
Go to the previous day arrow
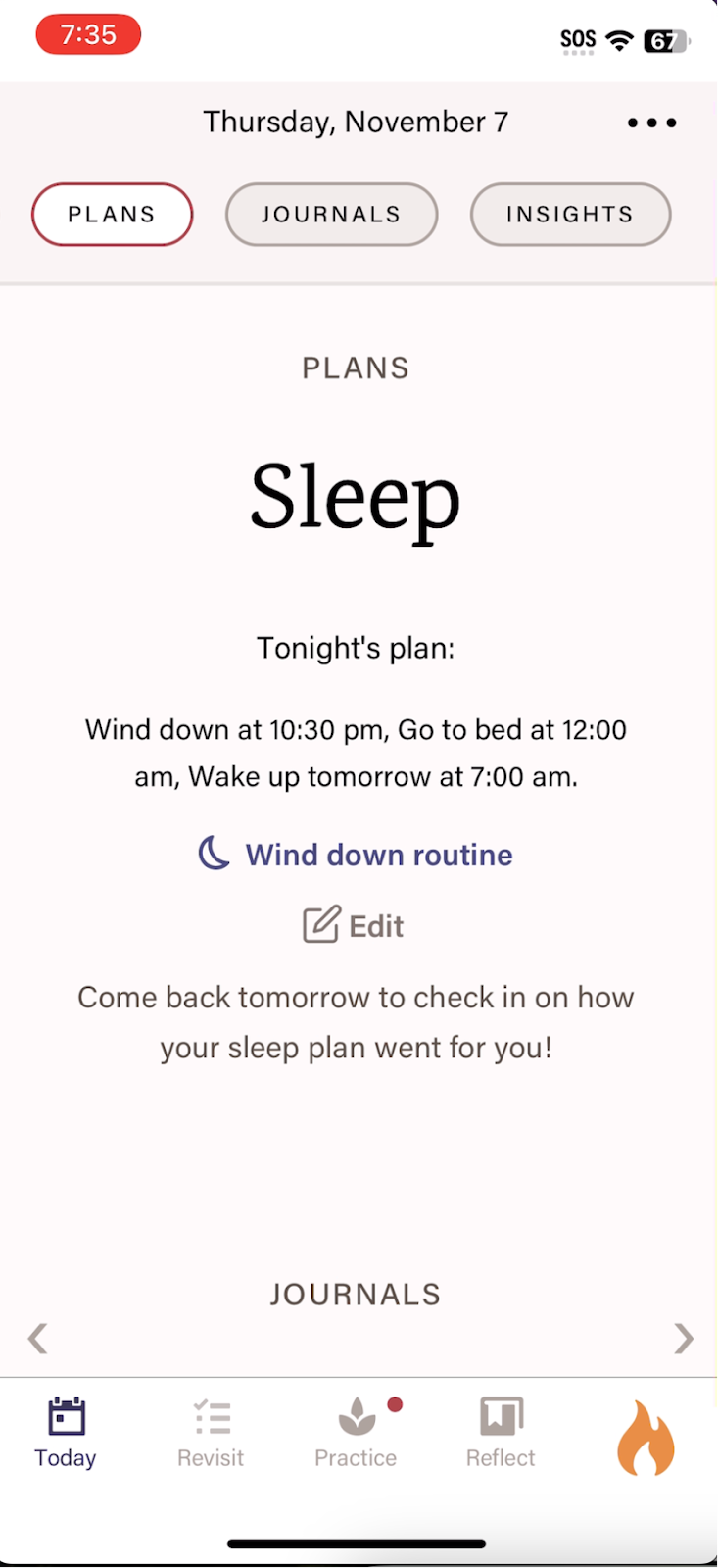37,1338
